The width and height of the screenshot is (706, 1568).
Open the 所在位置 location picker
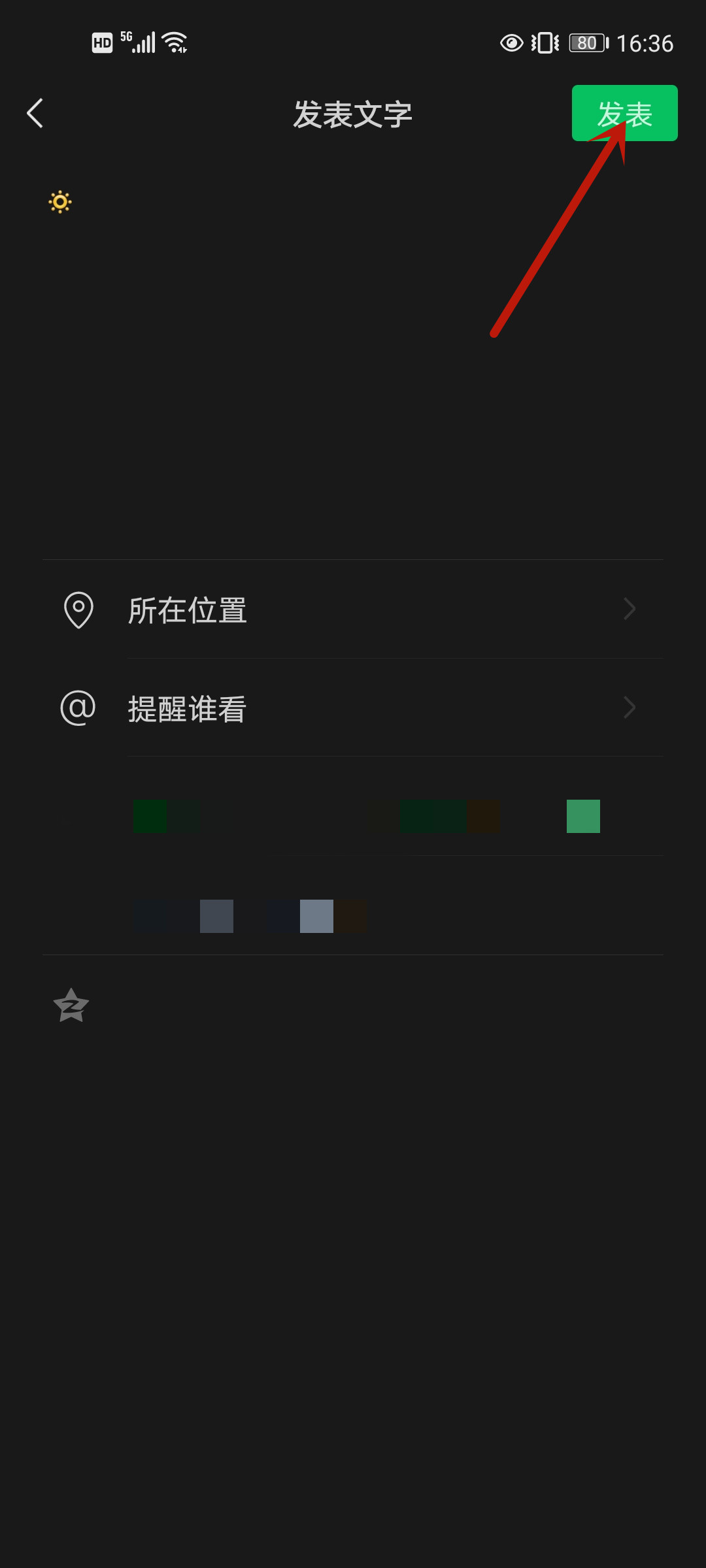[x=353, y=610]
